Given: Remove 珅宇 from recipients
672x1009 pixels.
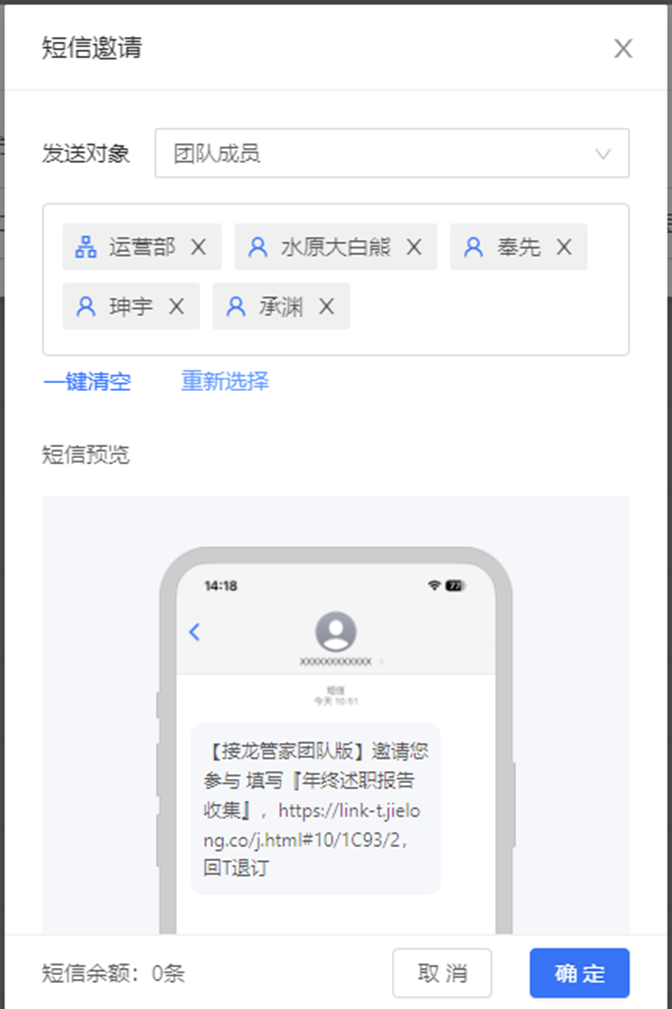Looking at the screenshot, I should (x=177, y=307).
